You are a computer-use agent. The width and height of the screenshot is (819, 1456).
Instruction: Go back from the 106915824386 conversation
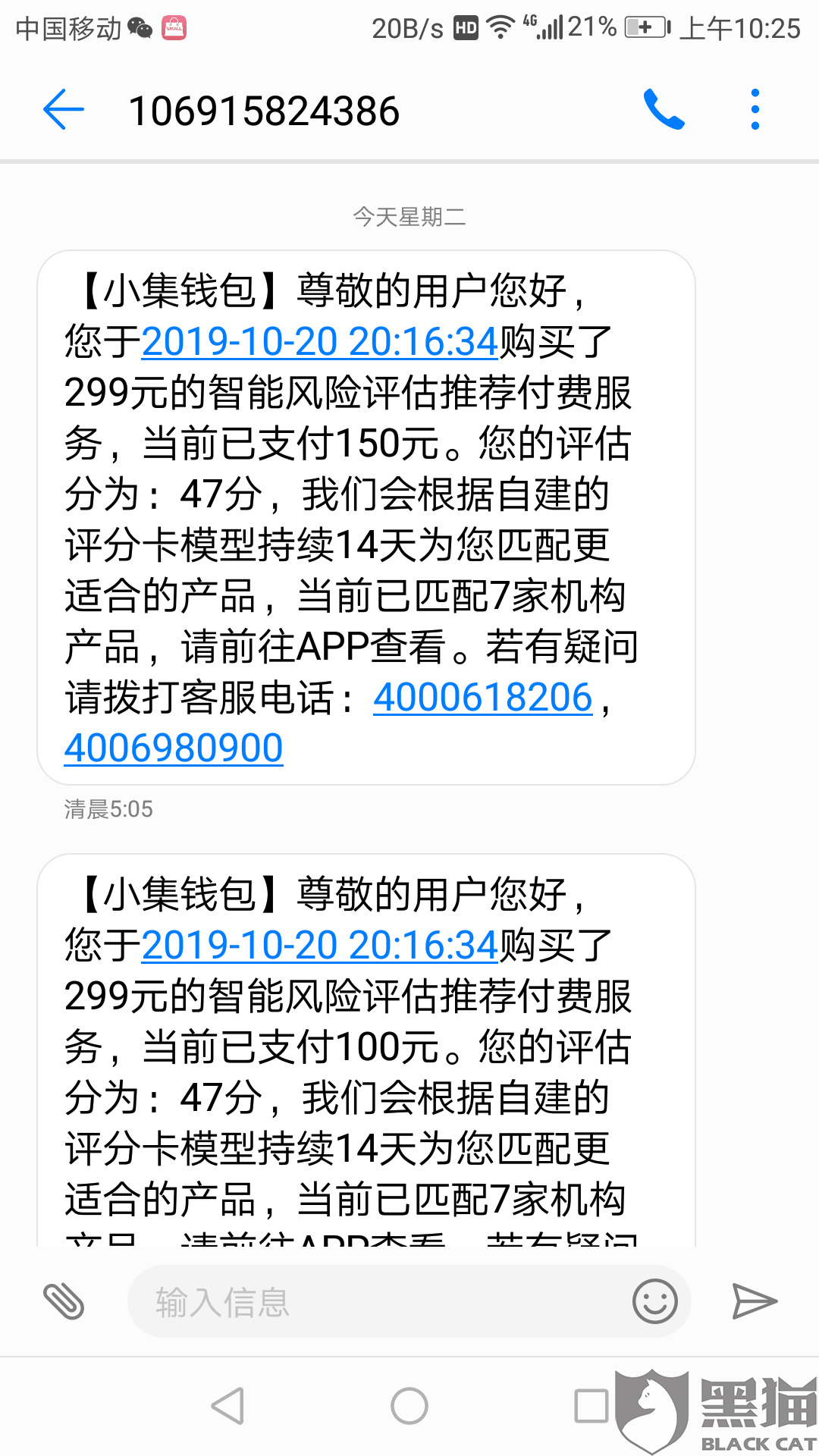64,110
